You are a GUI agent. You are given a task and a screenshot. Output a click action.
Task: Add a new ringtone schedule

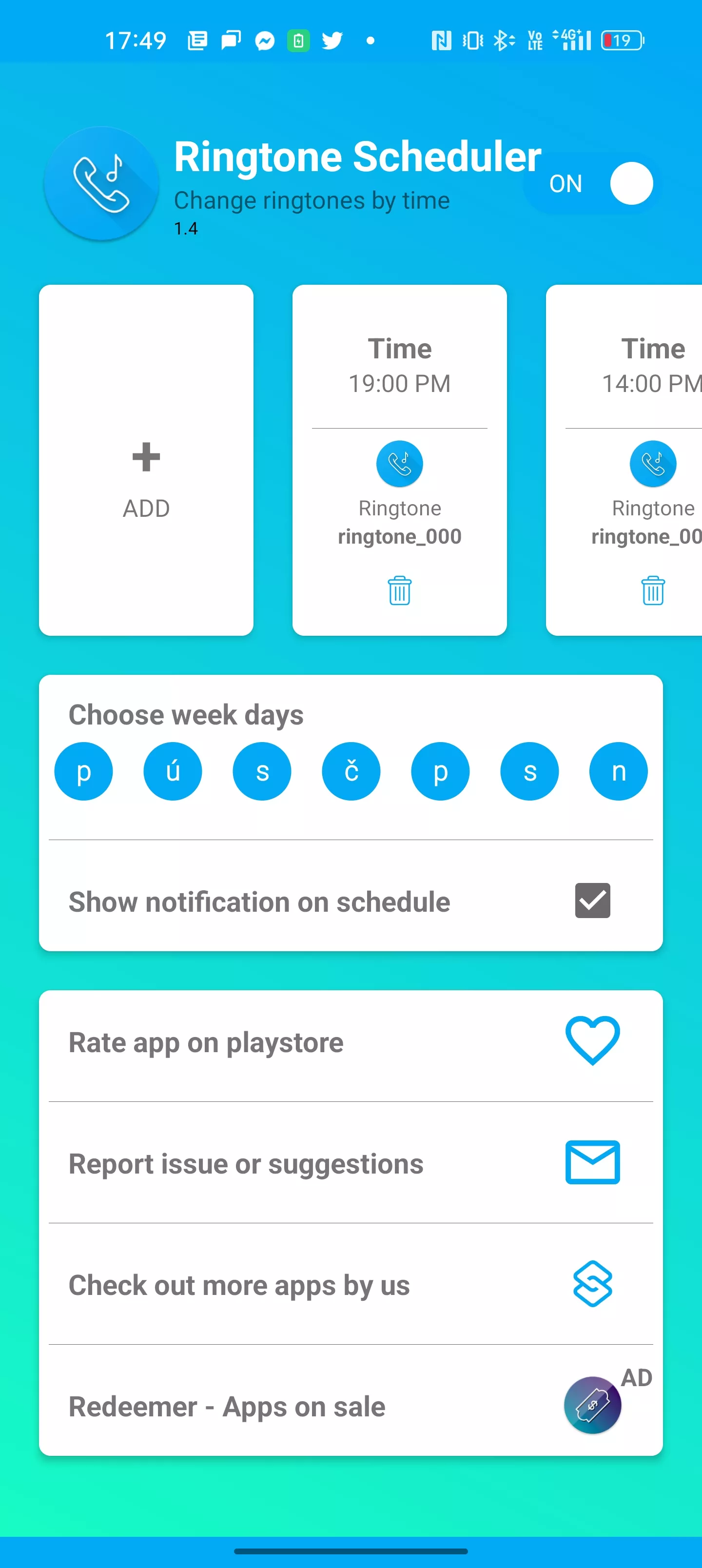[x=146, y=460]
